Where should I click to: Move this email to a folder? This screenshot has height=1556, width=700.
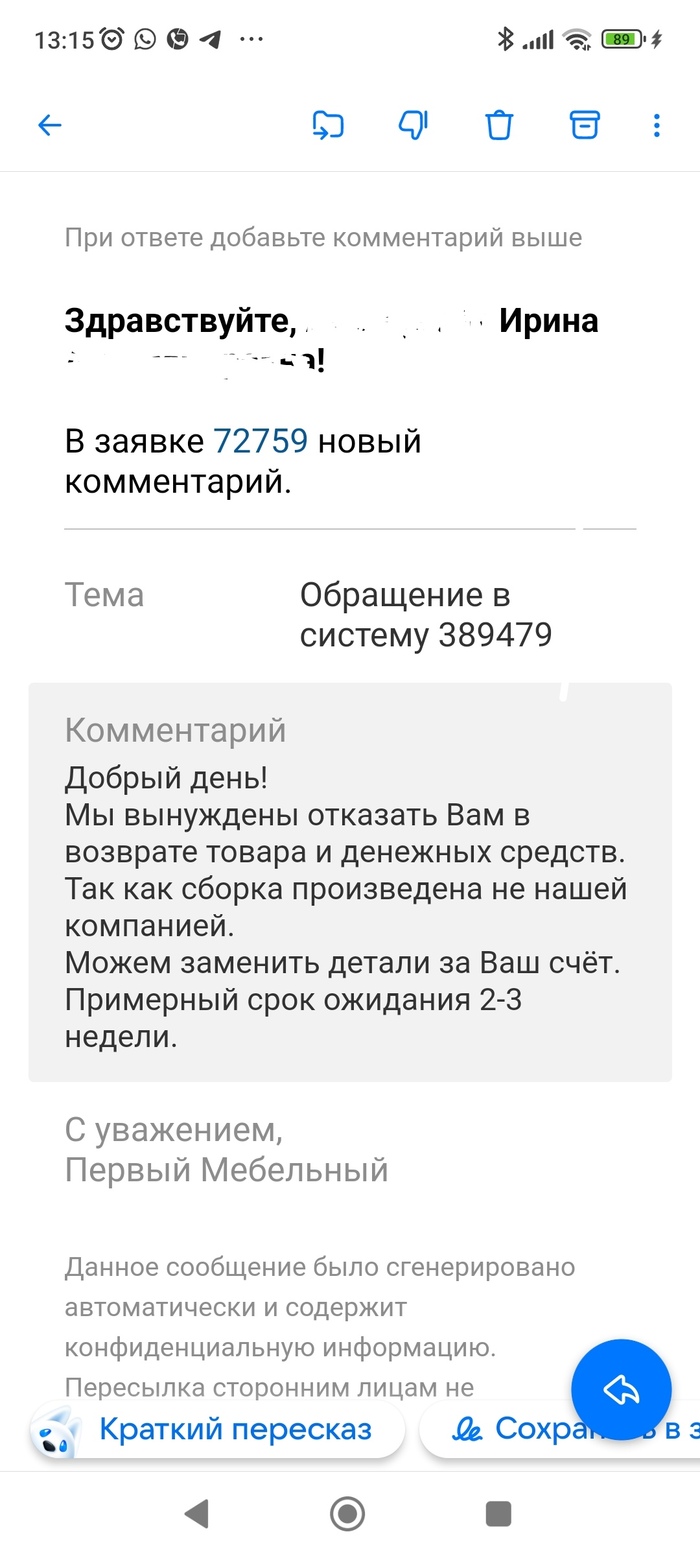coord(328,125)
